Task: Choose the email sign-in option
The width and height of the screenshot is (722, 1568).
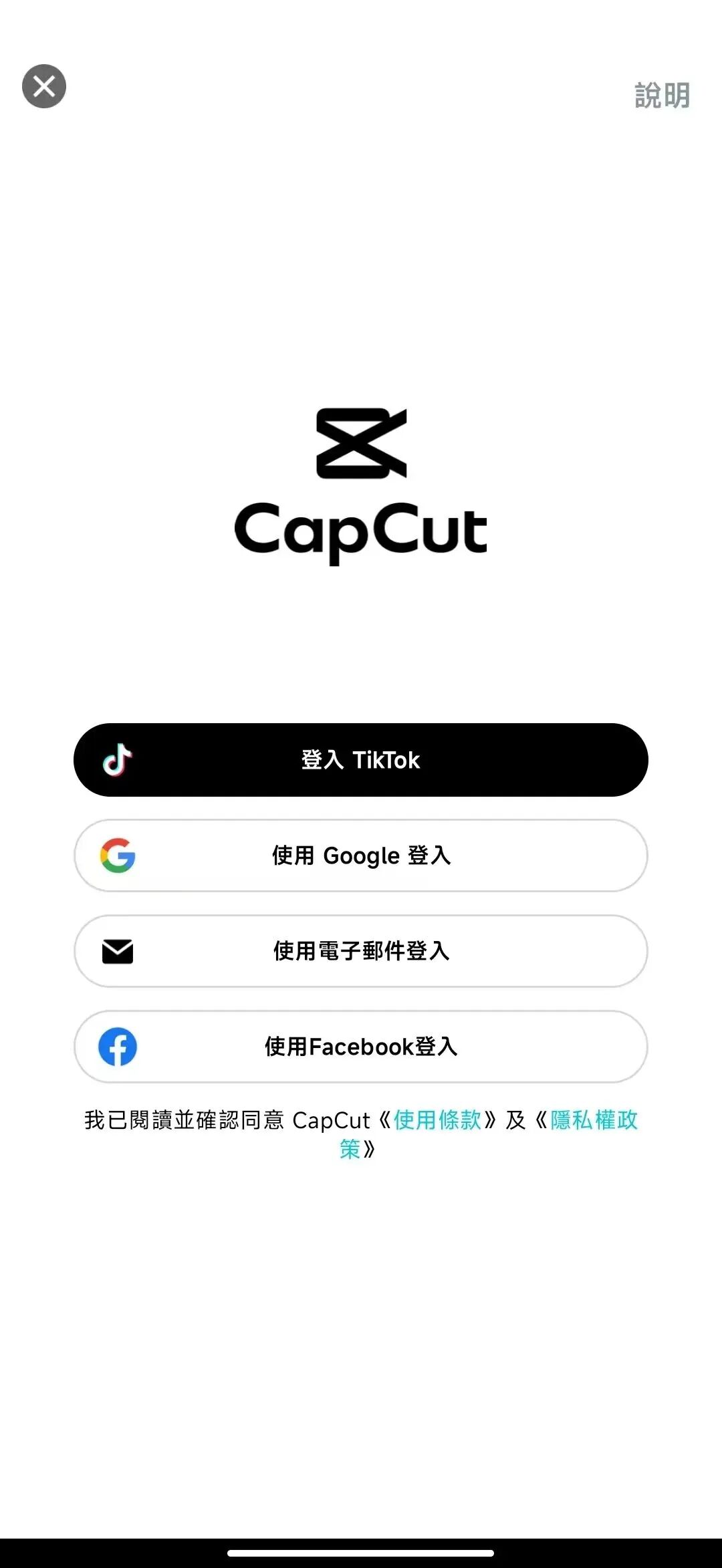Action: coord(361,952)
